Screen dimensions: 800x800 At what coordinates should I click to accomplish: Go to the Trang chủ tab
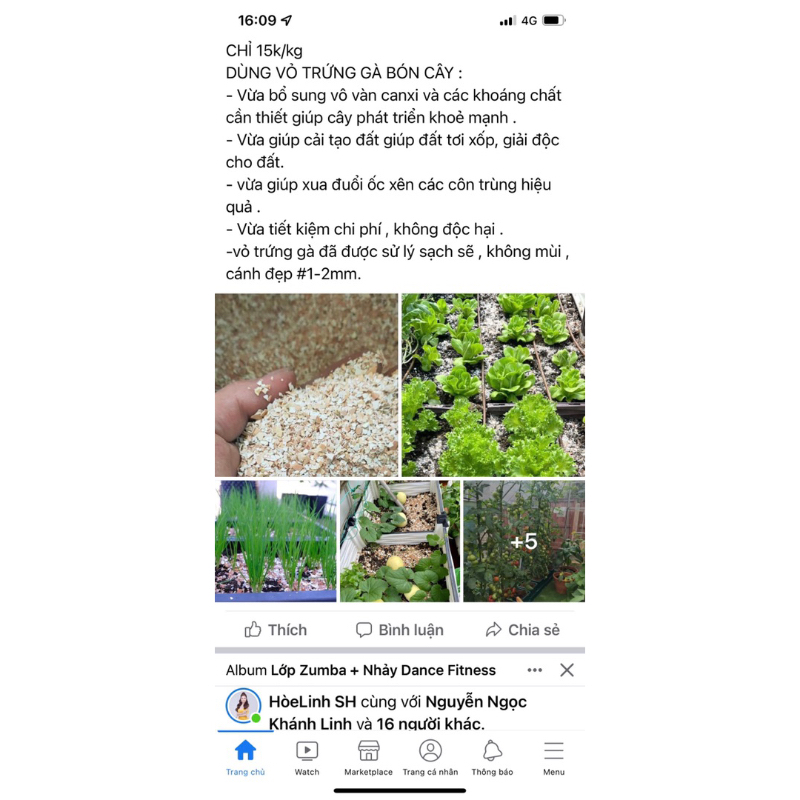[245, 758]
